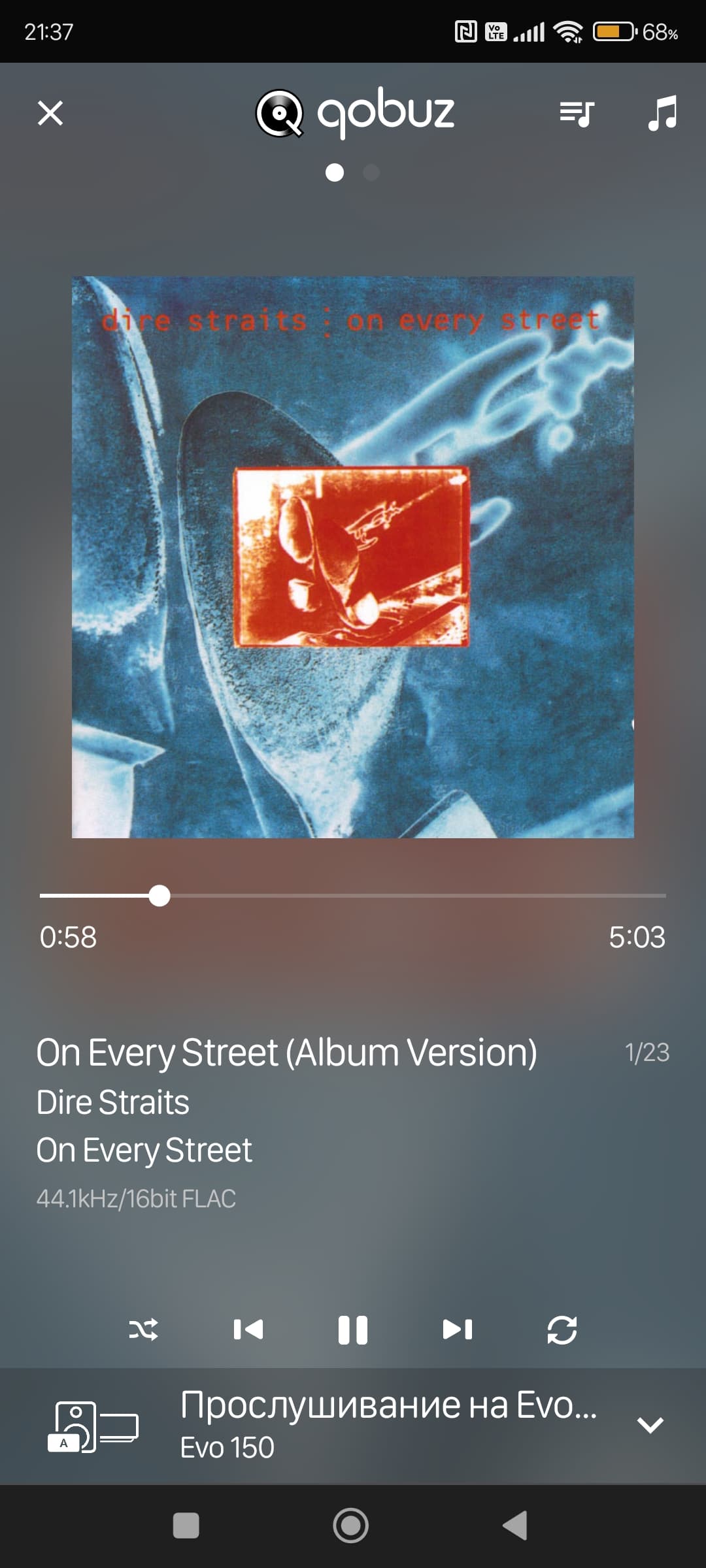Image resolution: width=706 pixels, height=1568 pixels.
Task: Tap the system back button
Action: [x=515, y=1526]
